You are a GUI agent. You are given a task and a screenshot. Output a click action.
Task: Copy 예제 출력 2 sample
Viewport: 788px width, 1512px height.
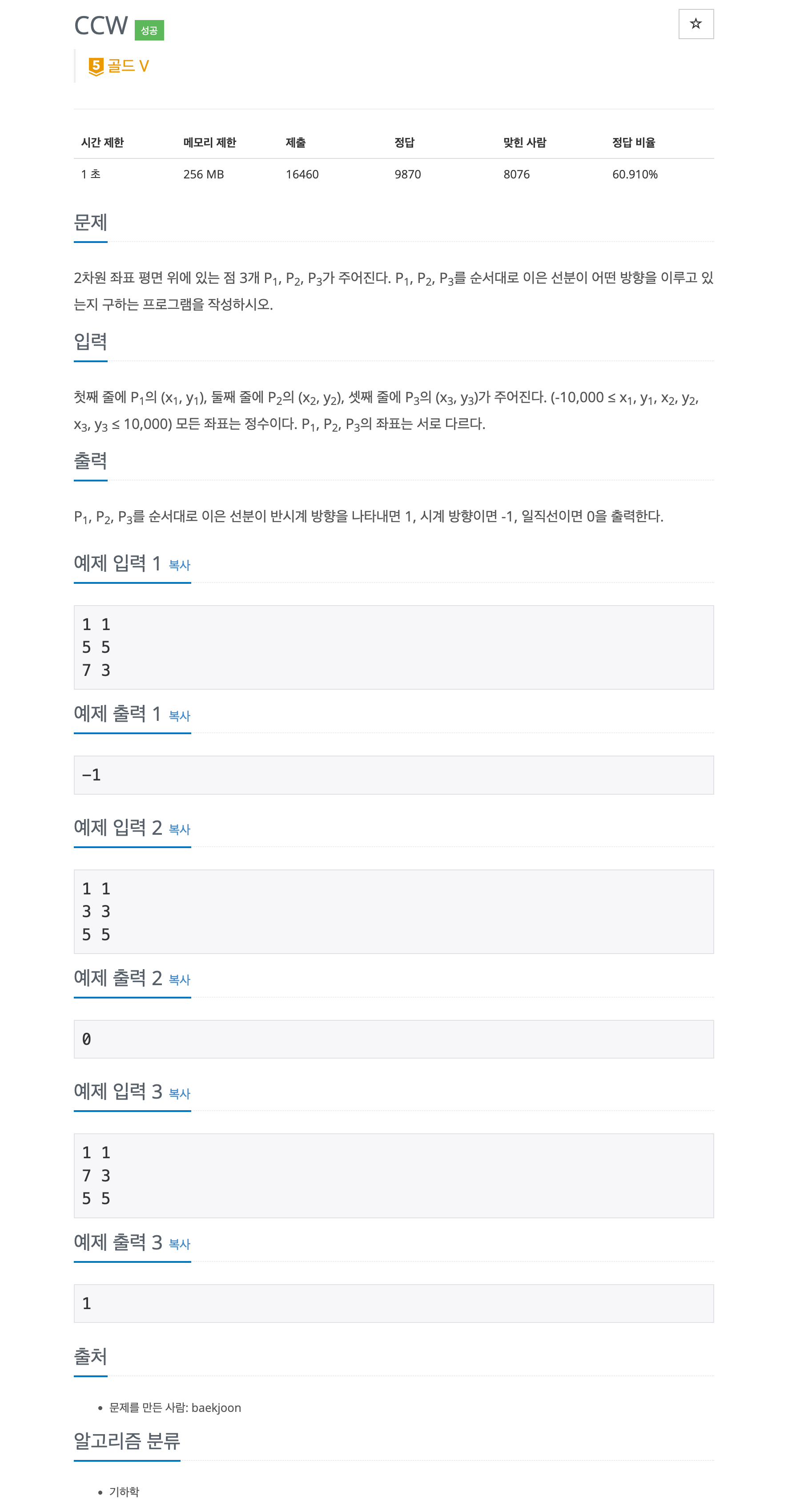point(179,980)
